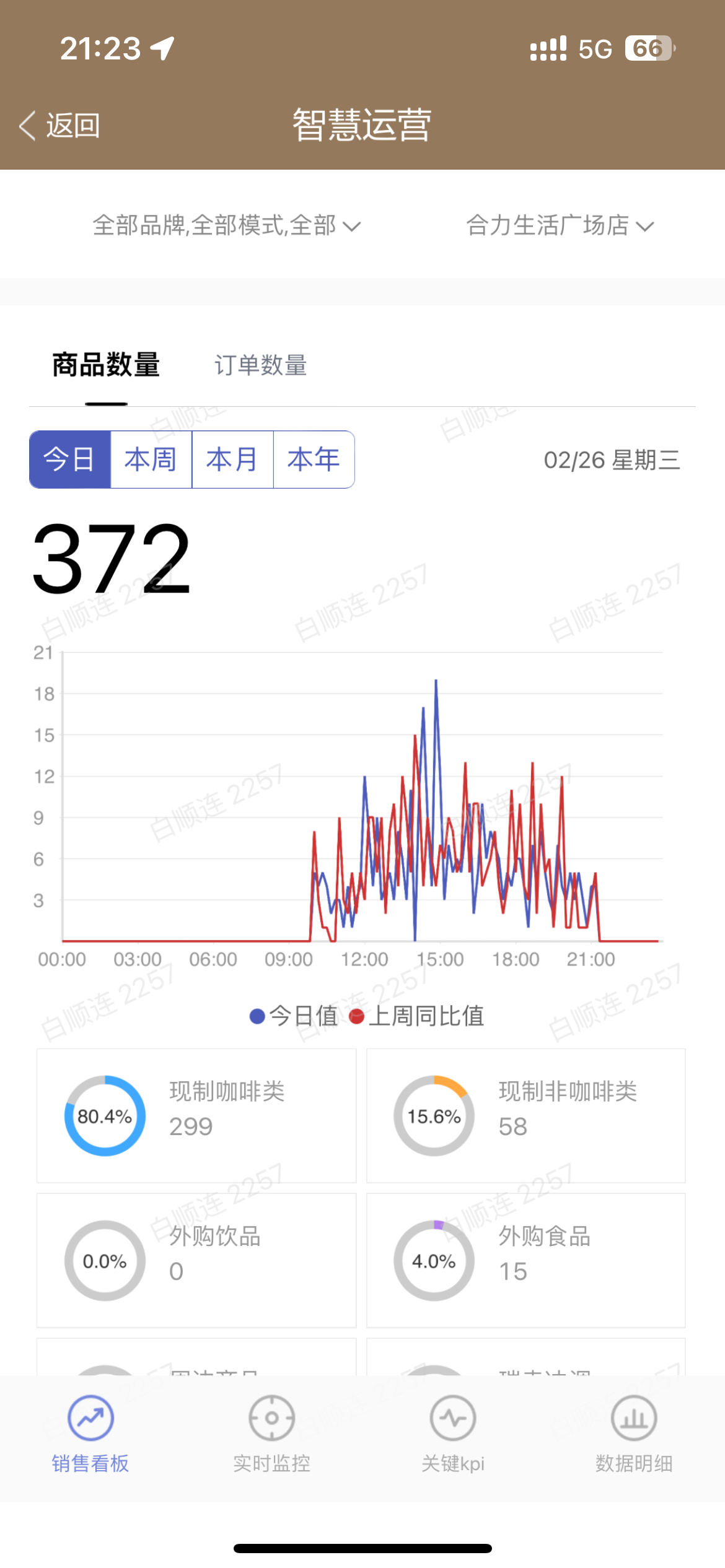
Task: Open the 全部品牌,全部模式,全部 filter dropdown
Action: 226,225
